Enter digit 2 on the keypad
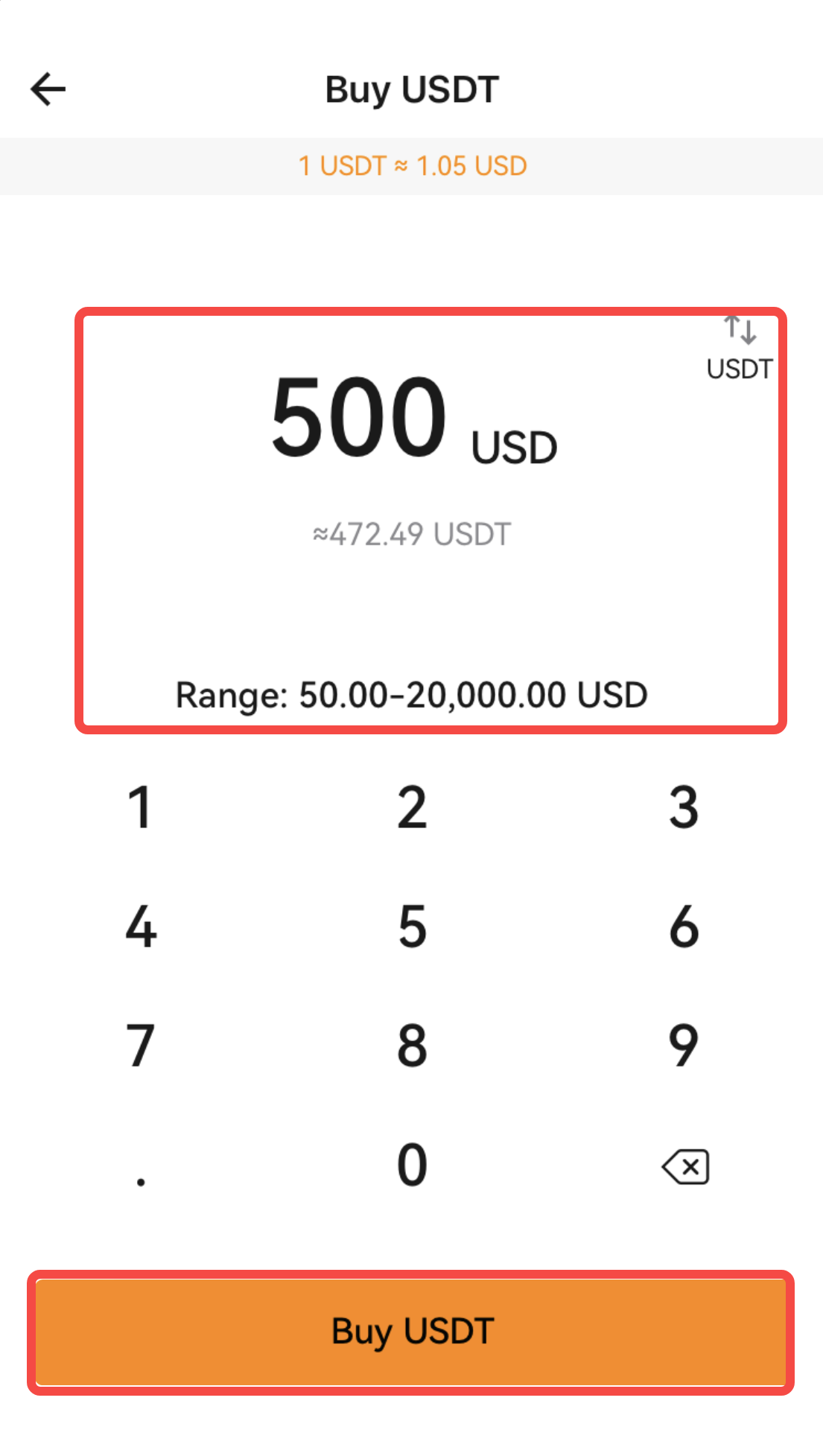Image resolution: width=823 pixels, height=1456 pixels. click(x=412, y=807)
